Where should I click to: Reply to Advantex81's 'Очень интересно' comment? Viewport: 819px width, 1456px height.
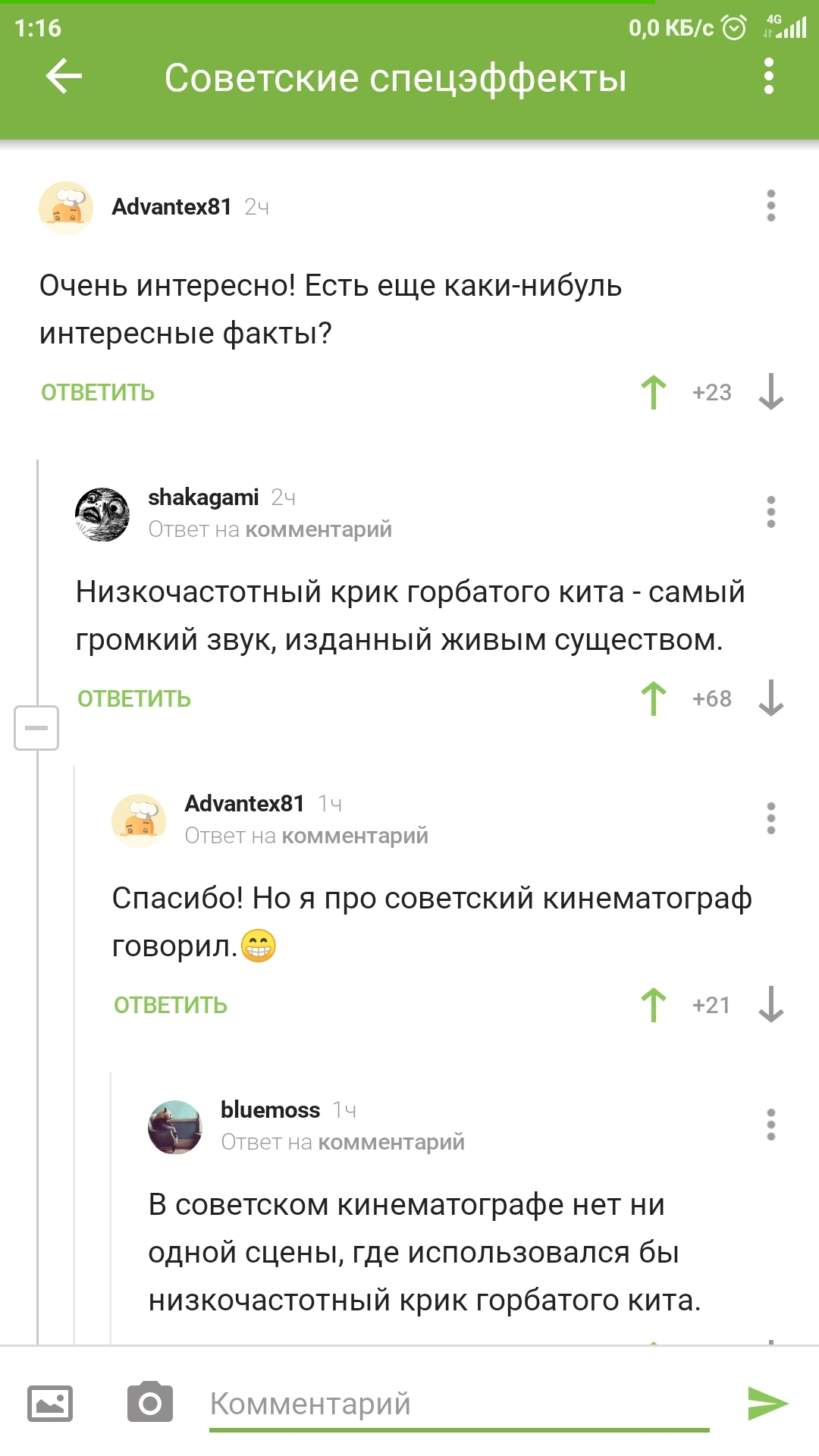point(98,393)
